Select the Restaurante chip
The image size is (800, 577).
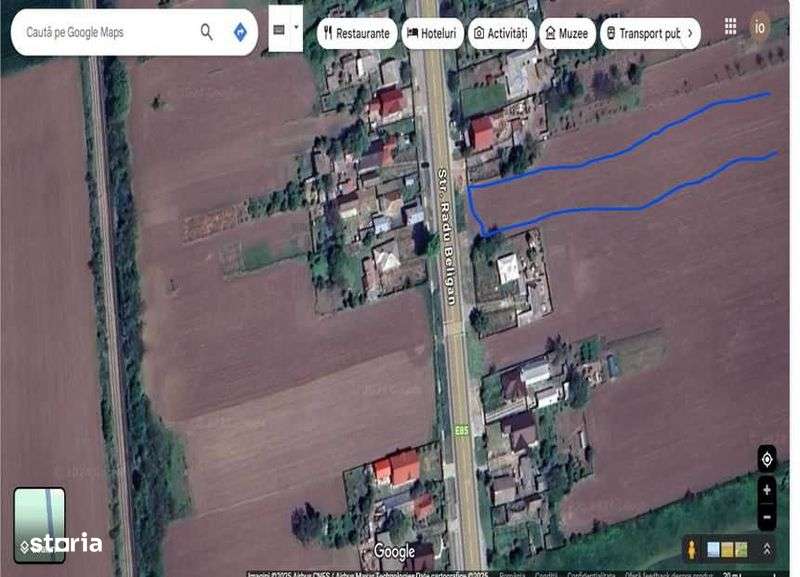[x=355, y=33]
